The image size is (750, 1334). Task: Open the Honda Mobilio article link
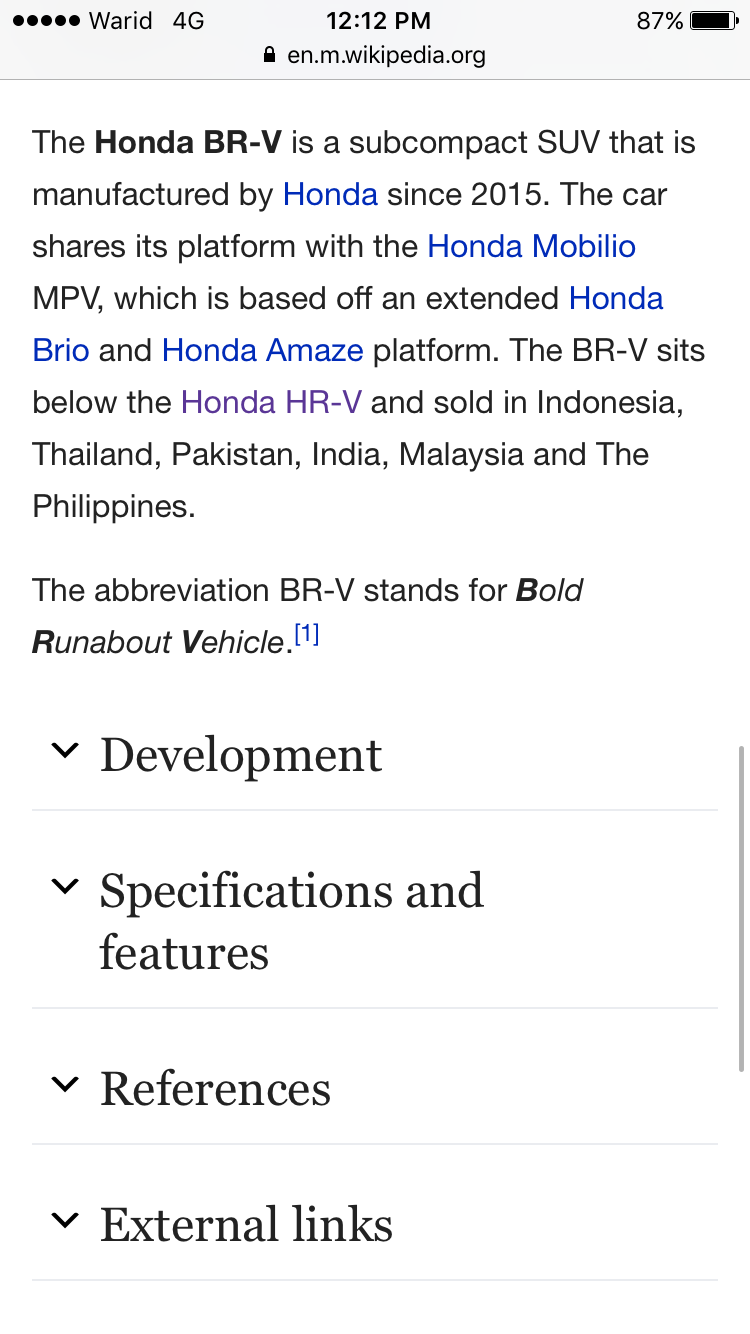531,246
